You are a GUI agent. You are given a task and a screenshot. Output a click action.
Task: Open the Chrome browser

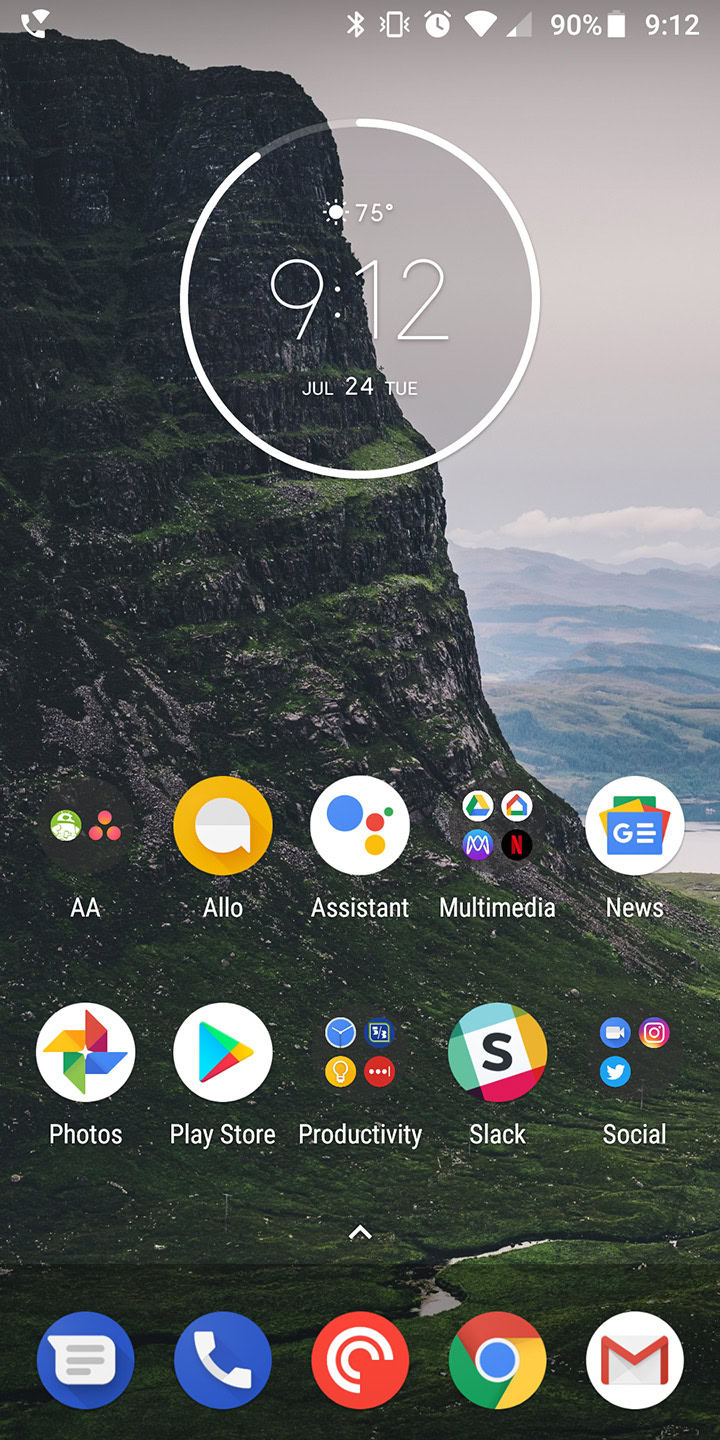497,1360
